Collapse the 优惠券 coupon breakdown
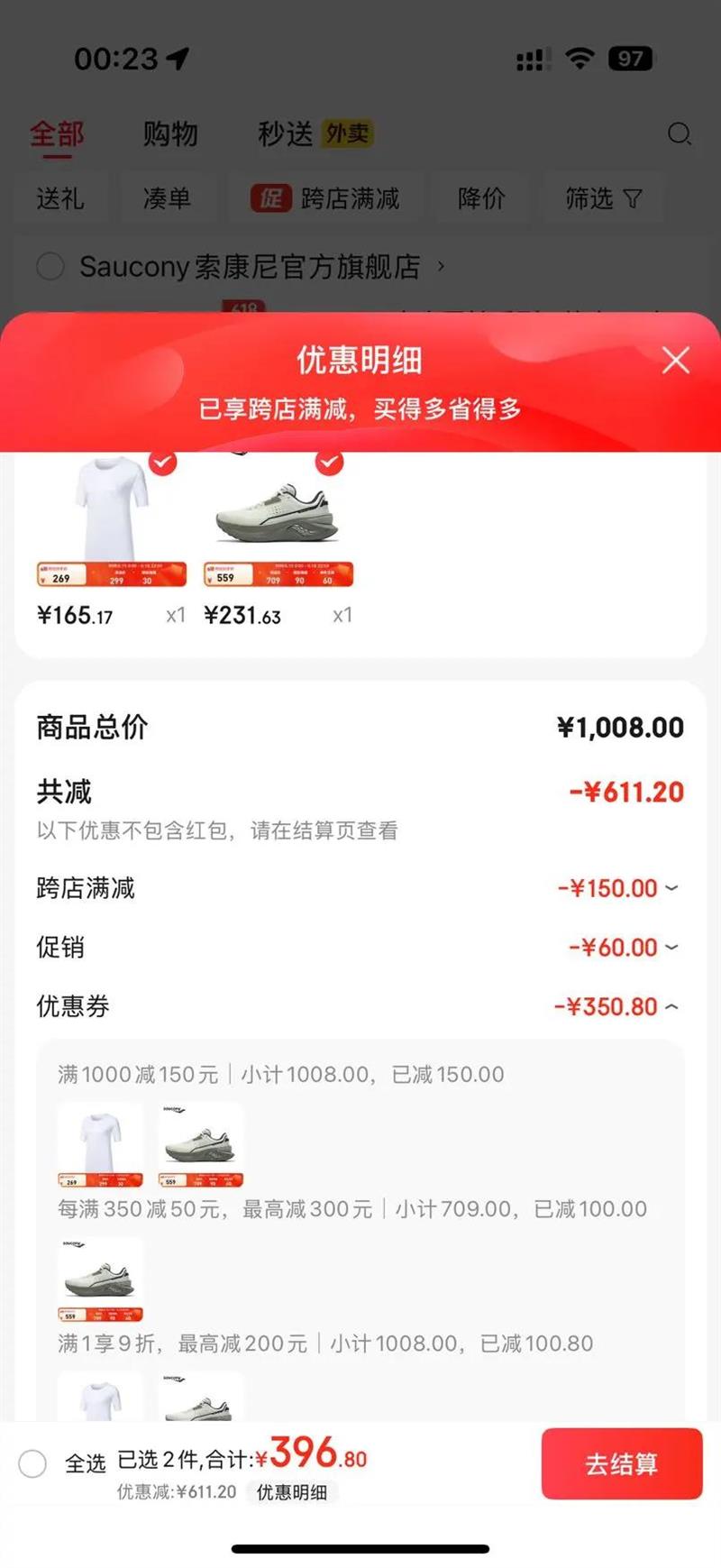721x1568 pixels. pyautogui.click(x=671, y=1007)
